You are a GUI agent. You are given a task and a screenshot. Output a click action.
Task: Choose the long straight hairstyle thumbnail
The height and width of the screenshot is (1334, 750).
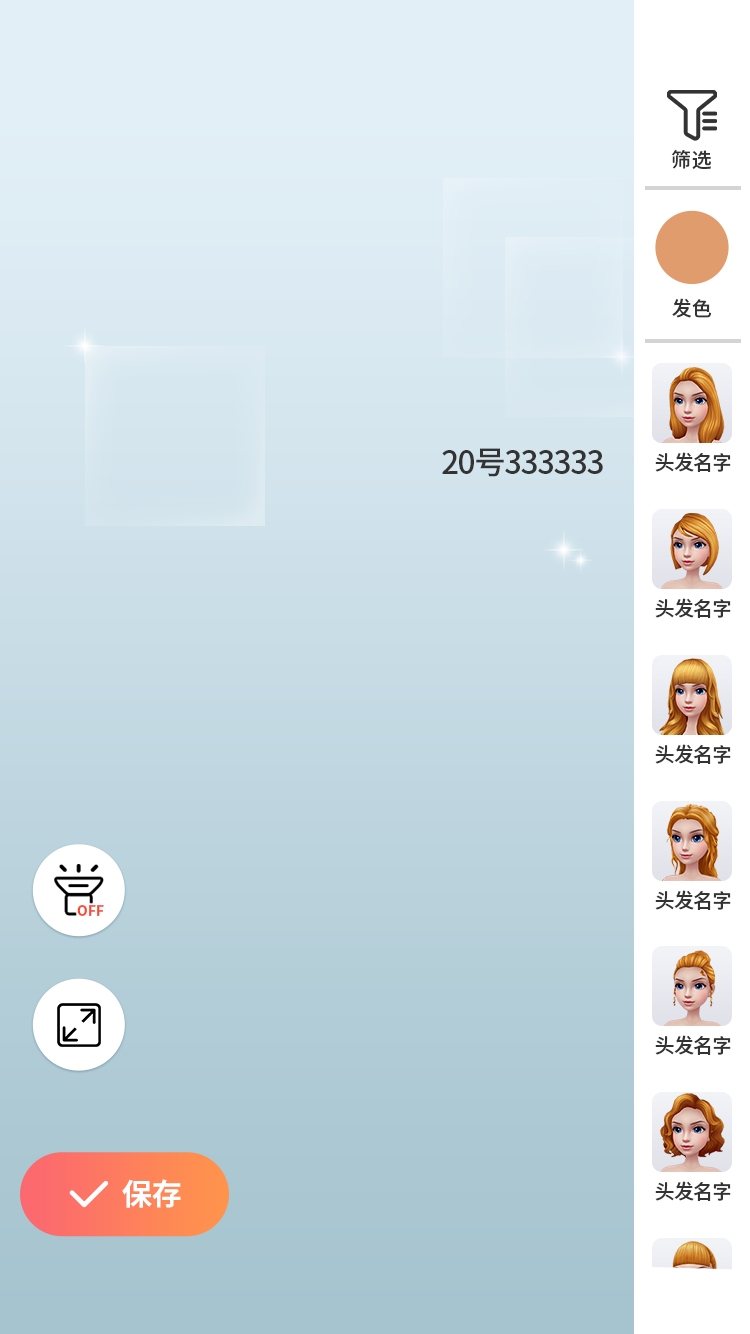tap(691, 403)
